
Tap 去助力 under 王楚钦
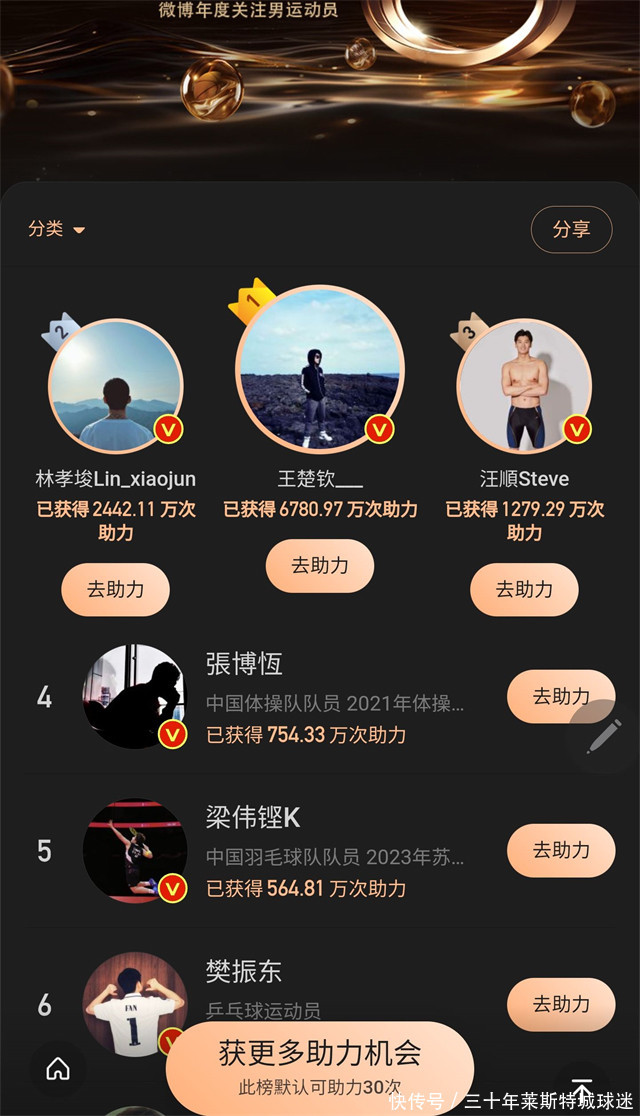click(320, 565)
